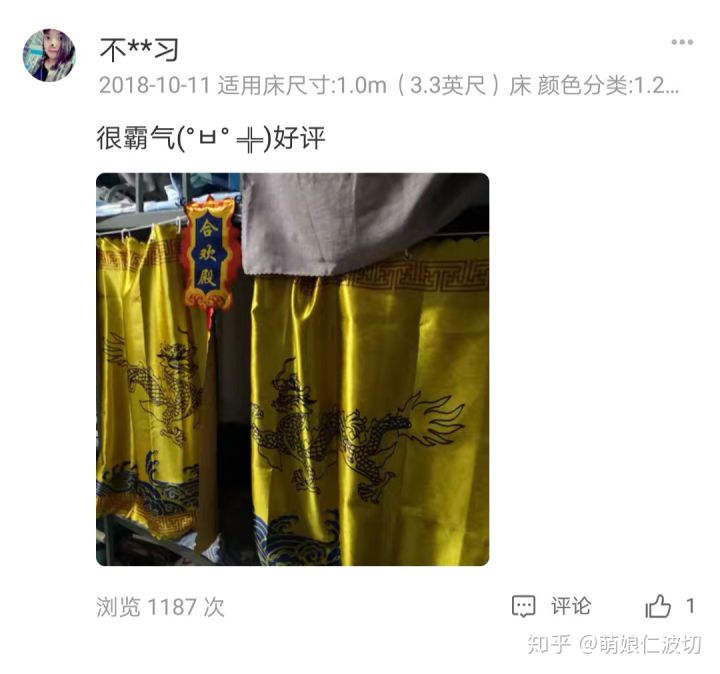Open the three-dot overflow menu

pyautogui.click(x=681, y=43)
